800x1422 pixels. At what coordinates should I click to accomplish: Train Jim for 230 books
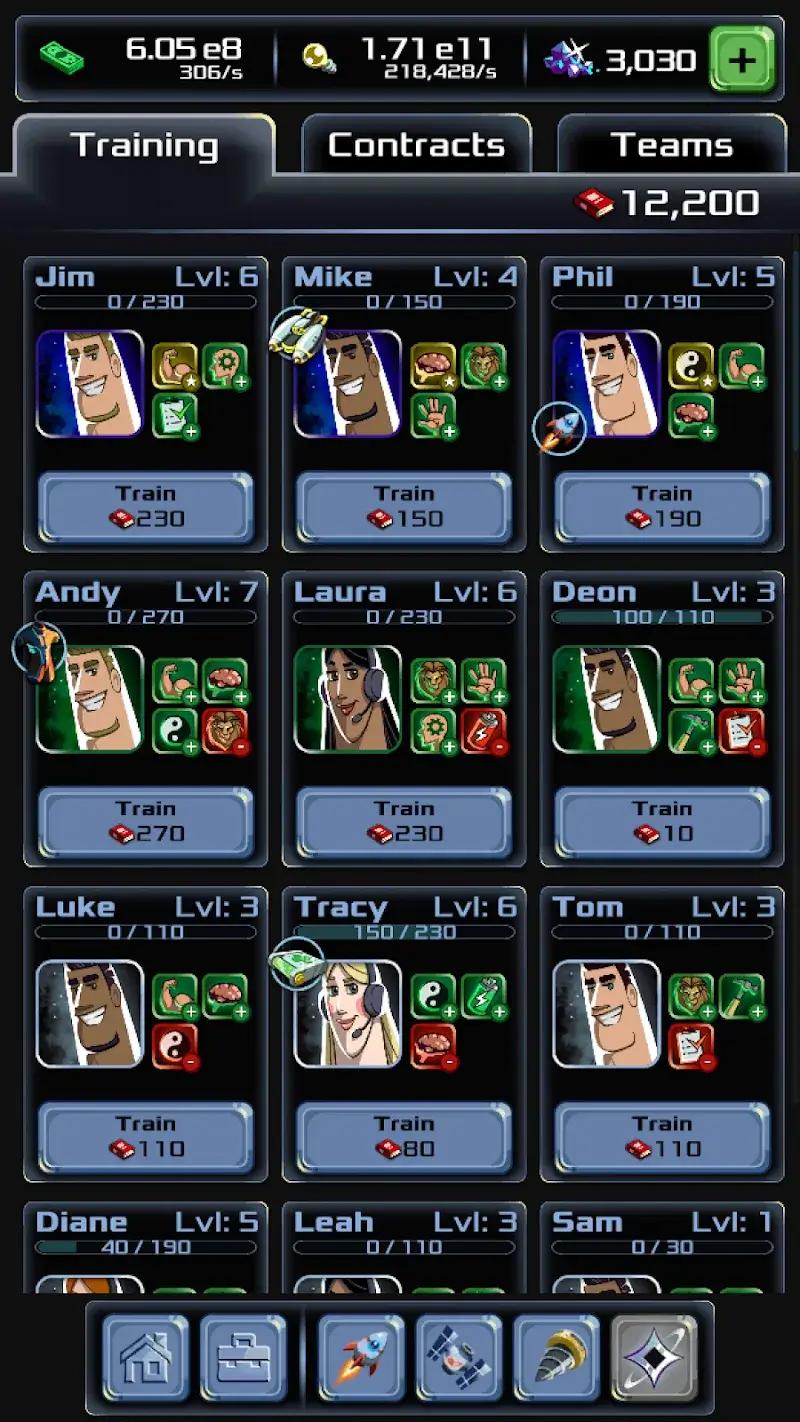coord(146,507)
